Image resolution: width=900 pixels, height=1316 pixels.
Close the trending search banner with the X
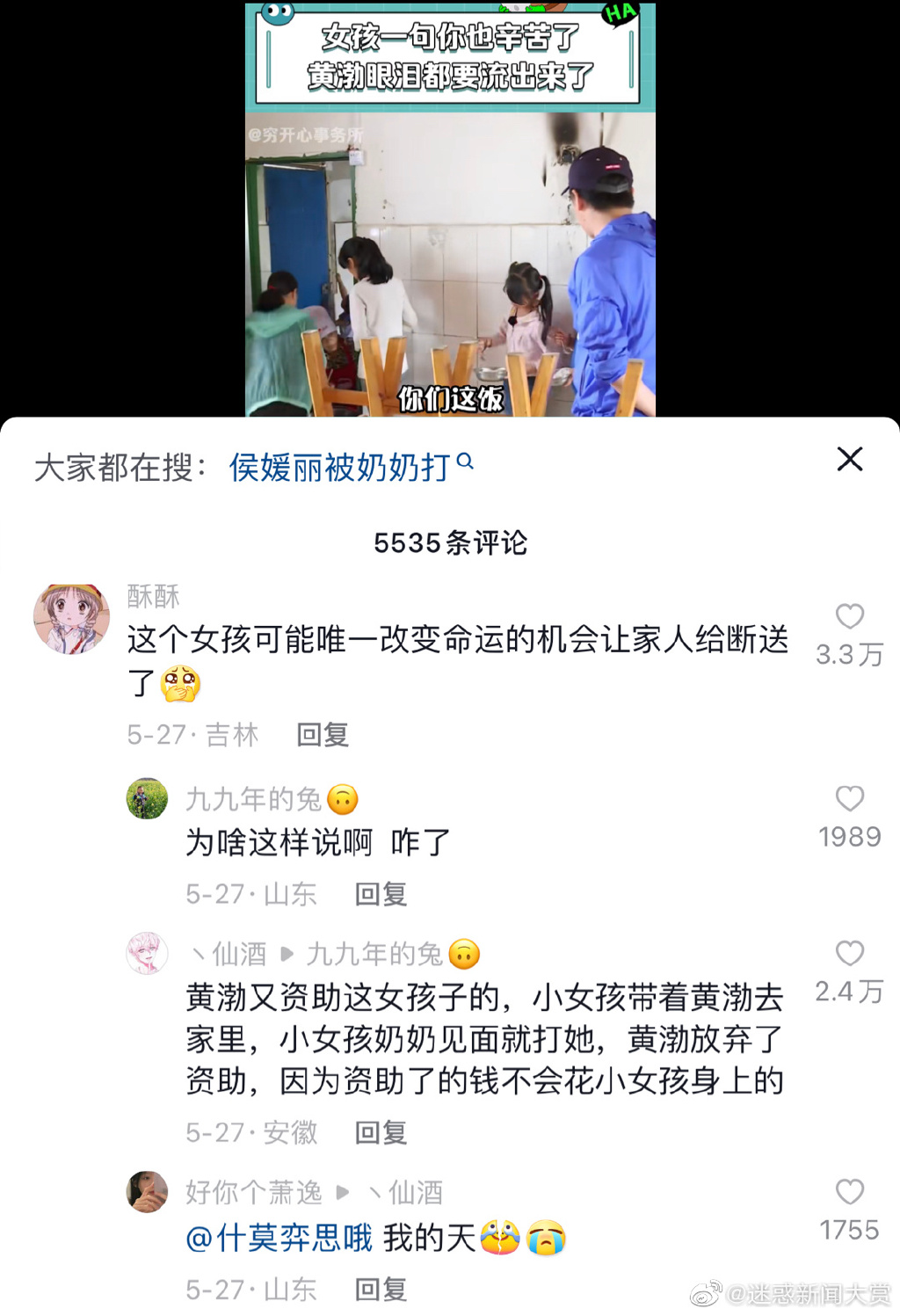click(x=849, y=459)
